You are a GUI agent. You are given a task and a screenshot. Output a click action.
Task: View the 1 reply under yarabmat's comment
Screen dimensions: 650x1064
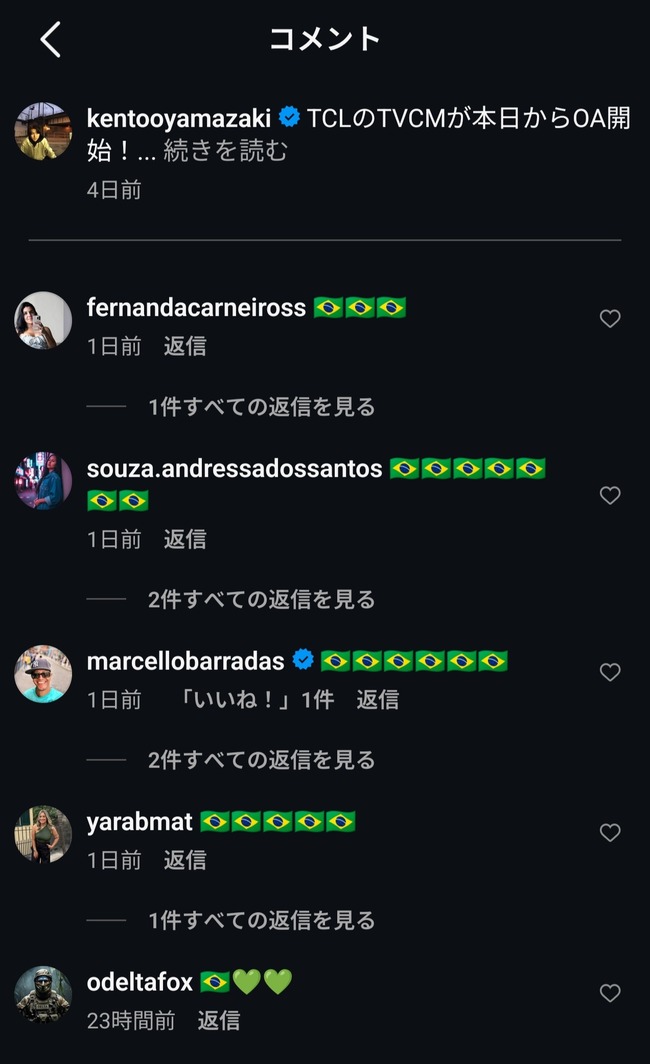tap(261, 920)
